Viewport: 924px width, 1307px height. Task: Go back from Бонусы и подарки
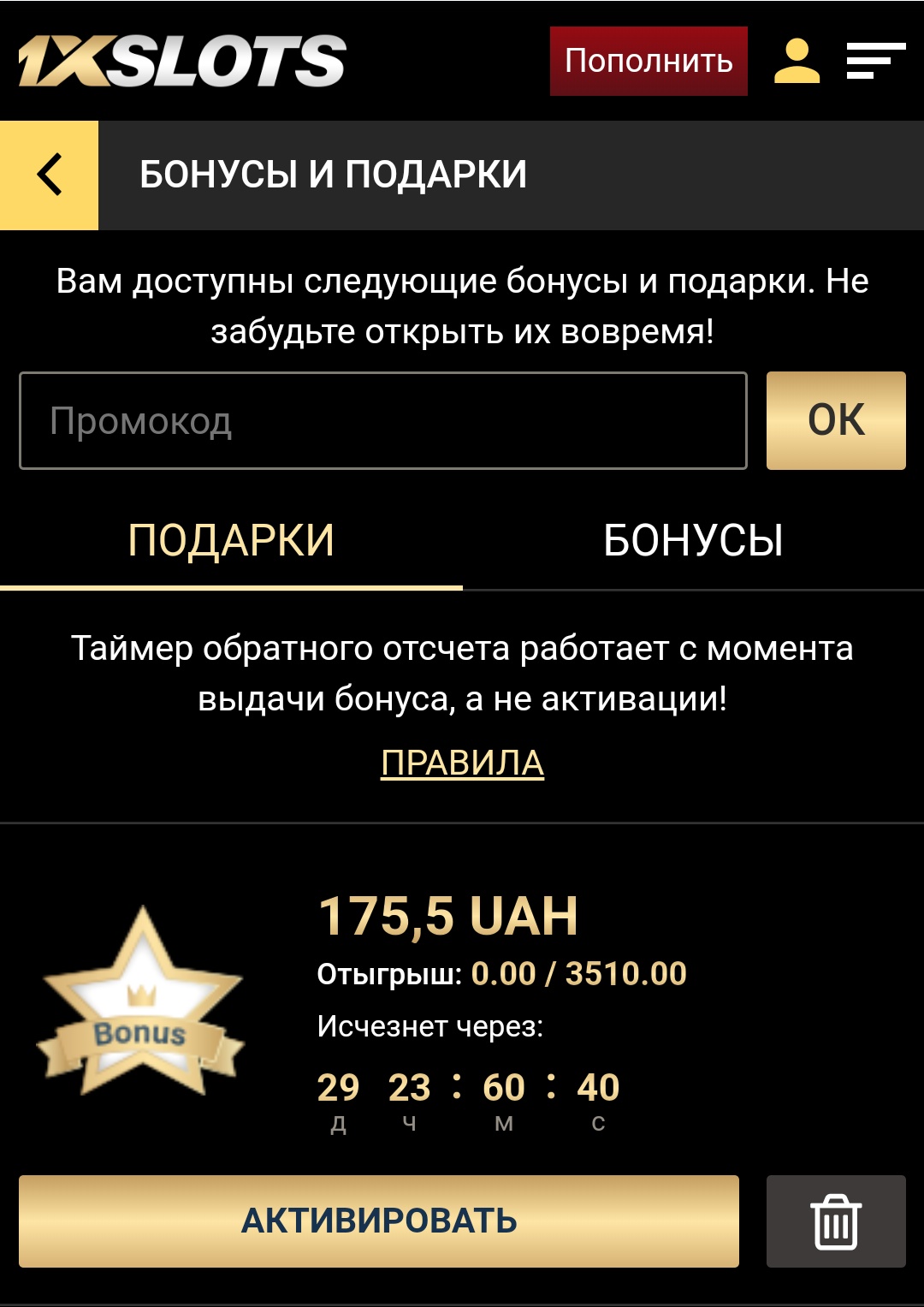[x=50, y=175]
